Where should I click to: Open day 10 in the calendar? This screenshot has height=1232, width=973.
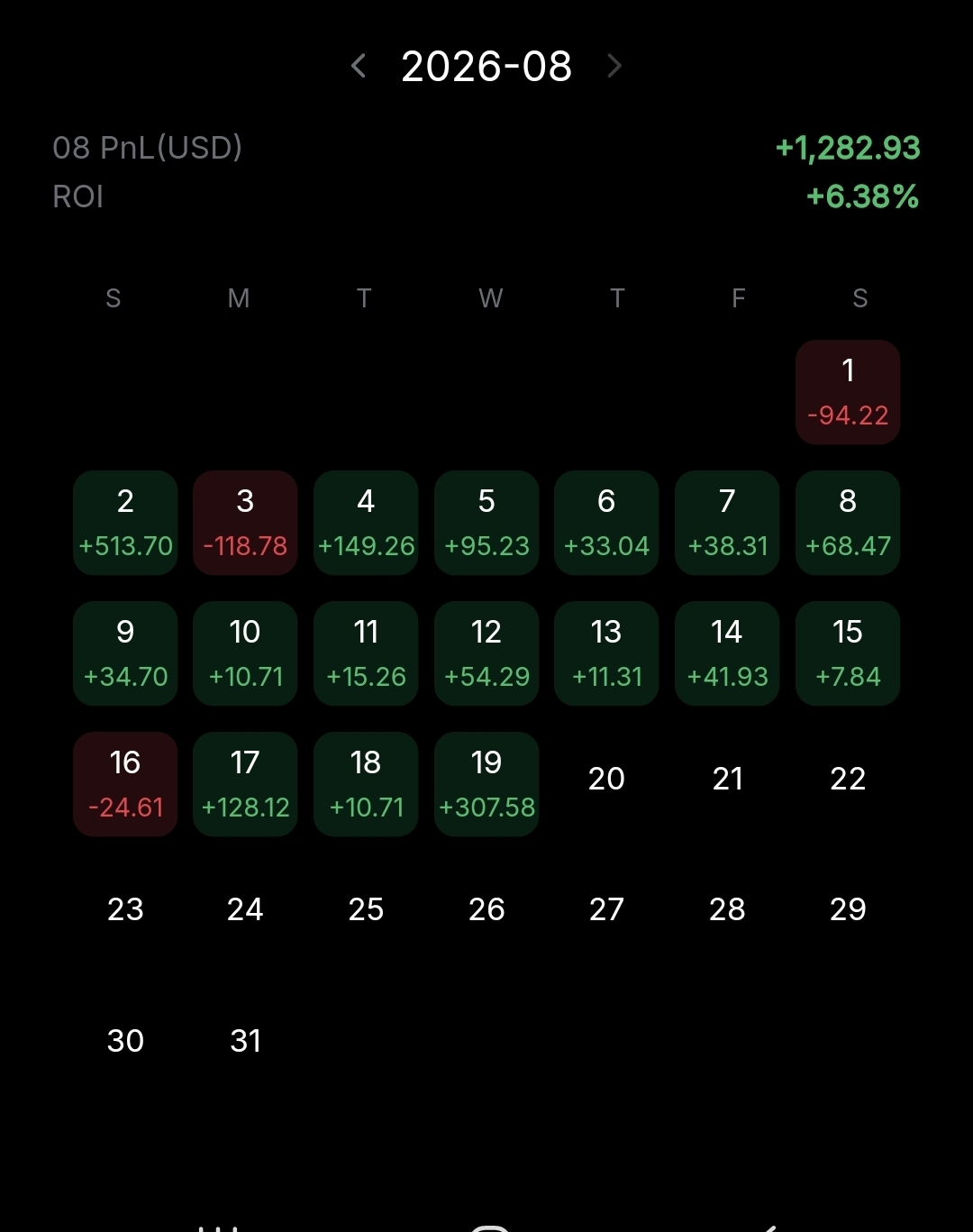click(245, 653)
